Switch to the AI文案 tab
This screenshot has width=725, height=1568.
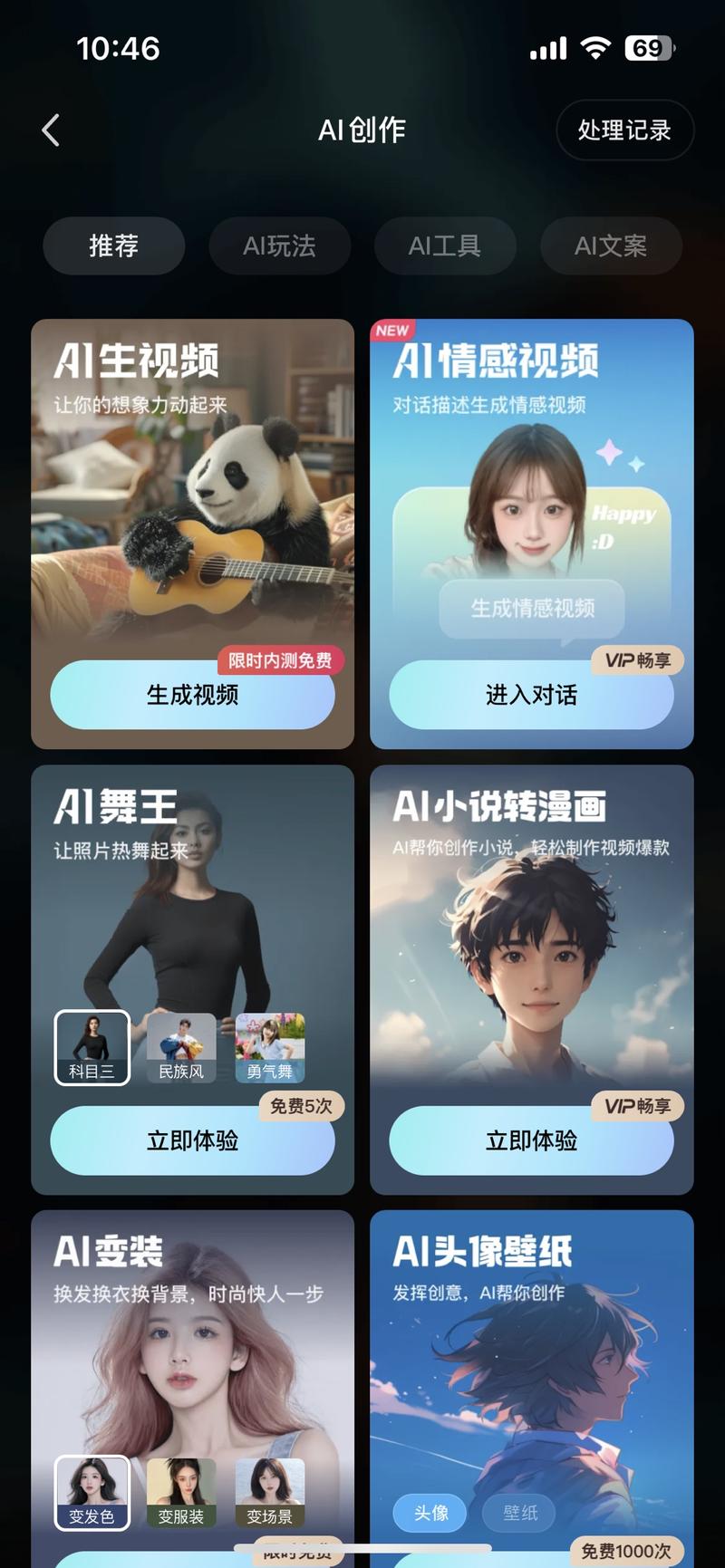pos(611,245)
